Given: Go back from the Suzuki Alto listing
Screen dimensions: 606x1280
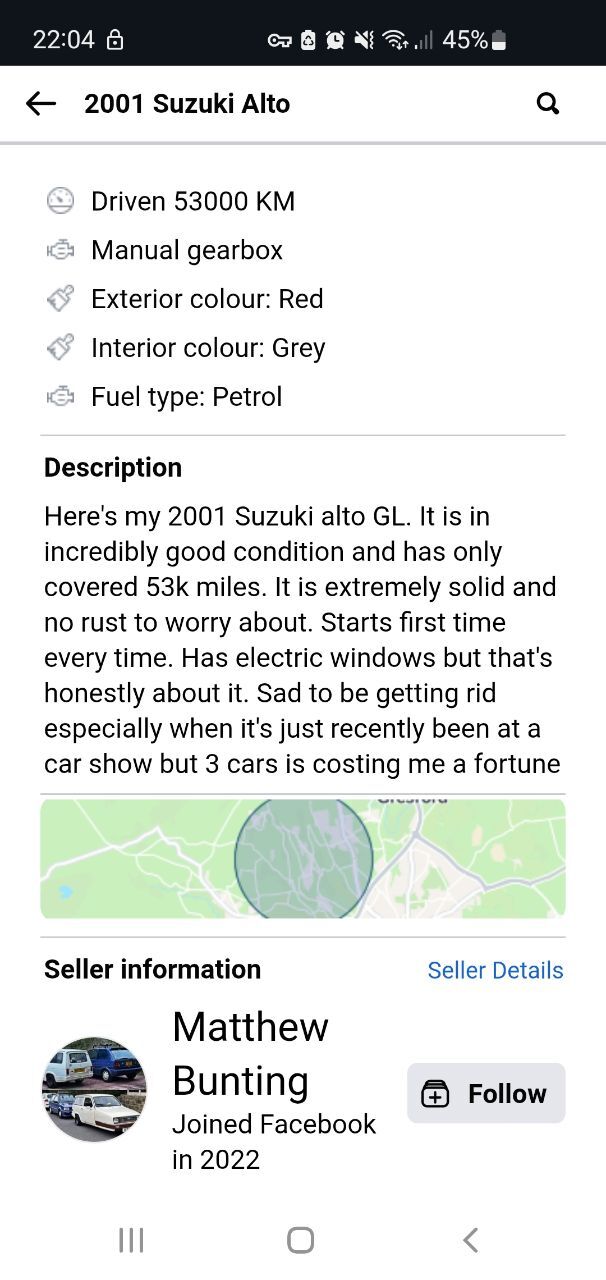Looking at the screenshot, I should coord(41,103).
